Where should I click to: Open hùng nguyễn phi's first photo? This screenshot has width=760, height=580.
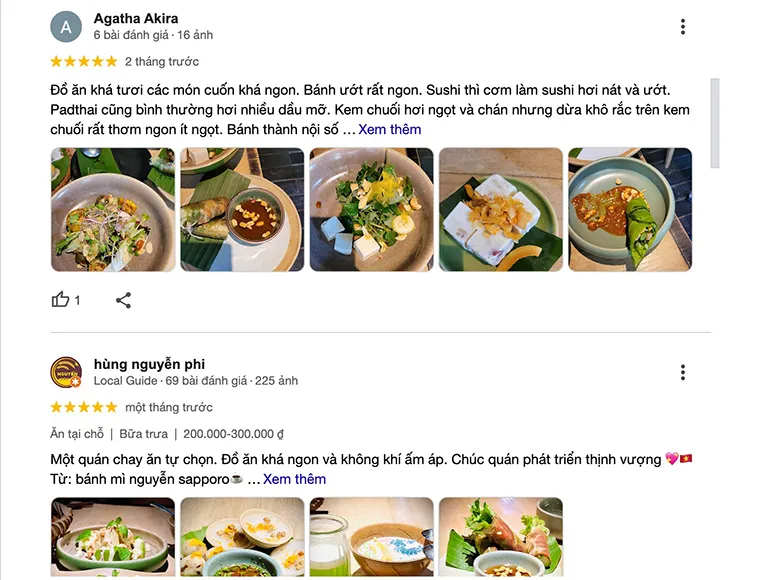coord(113,537)
